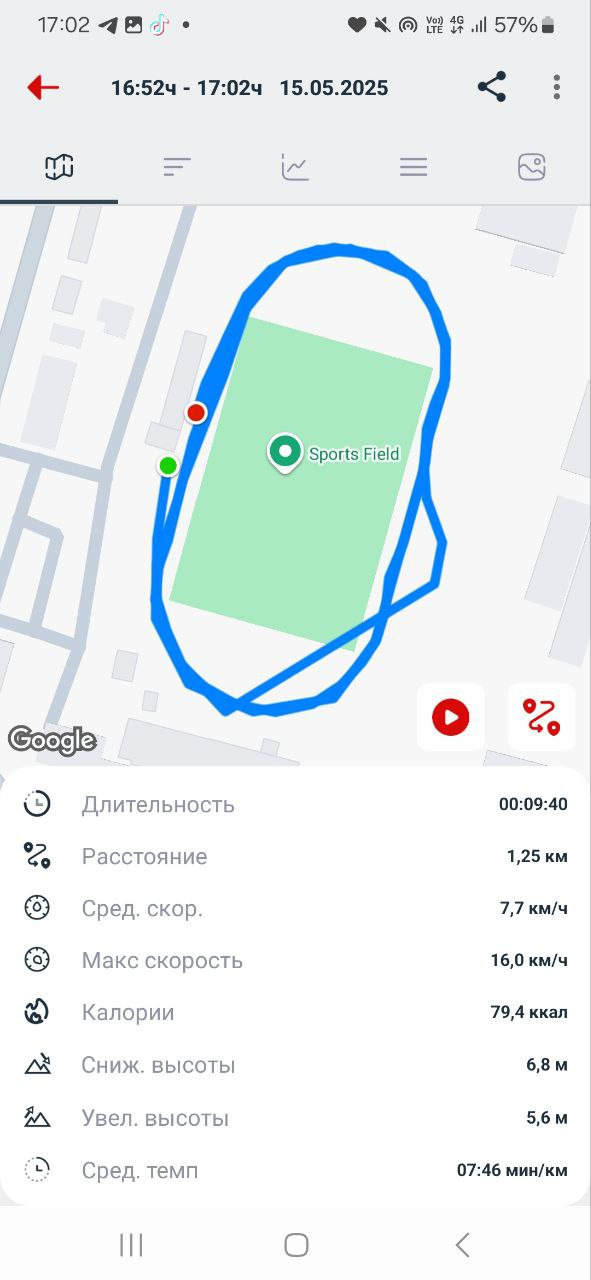The height and width of the screenshot is (1280, 591).
Task: Tap the Sports Field map marker
Action: pos(285,453)
